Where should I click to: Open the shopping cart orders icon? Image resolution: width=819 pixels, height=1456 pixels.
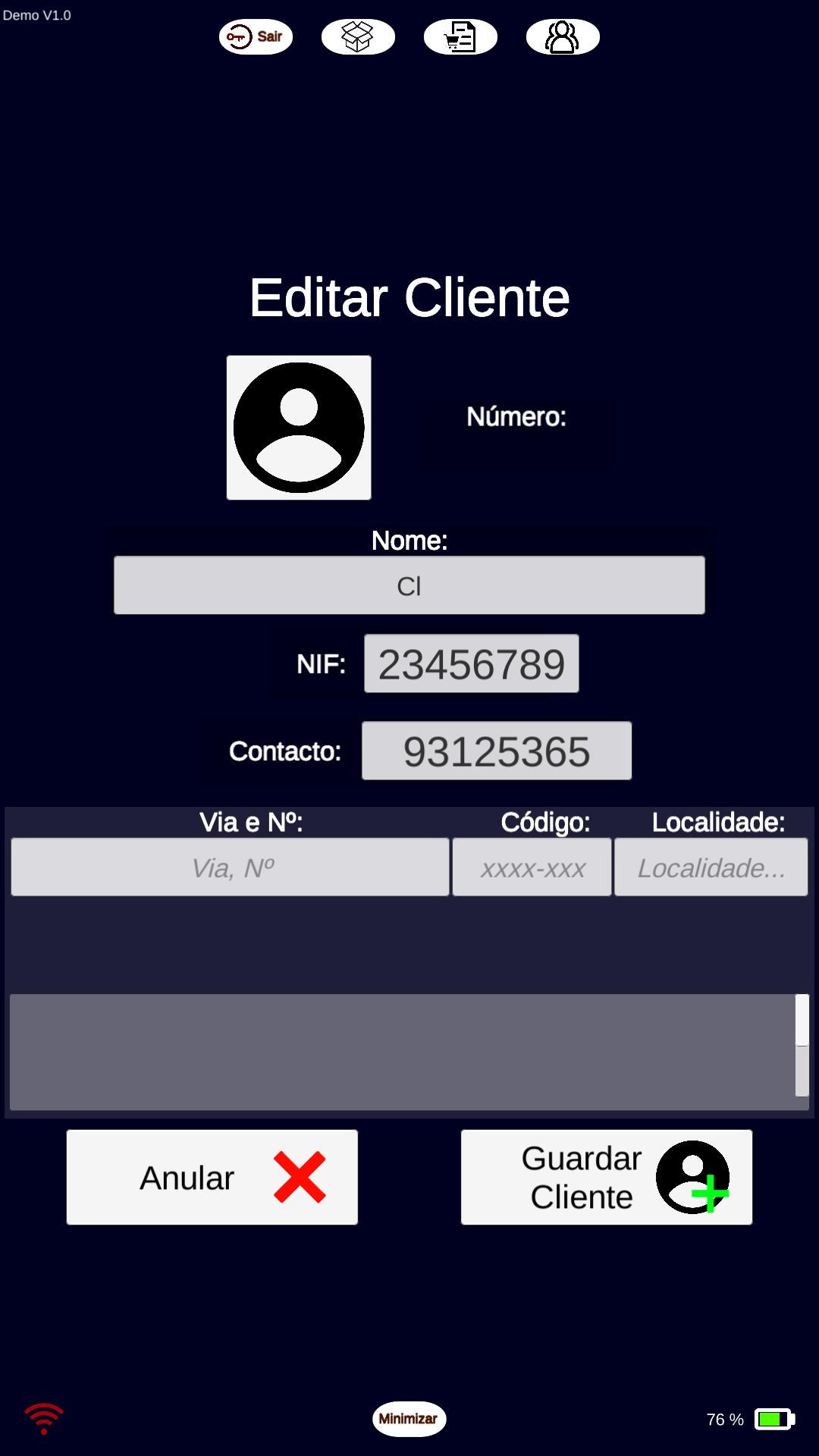(460, 36)
